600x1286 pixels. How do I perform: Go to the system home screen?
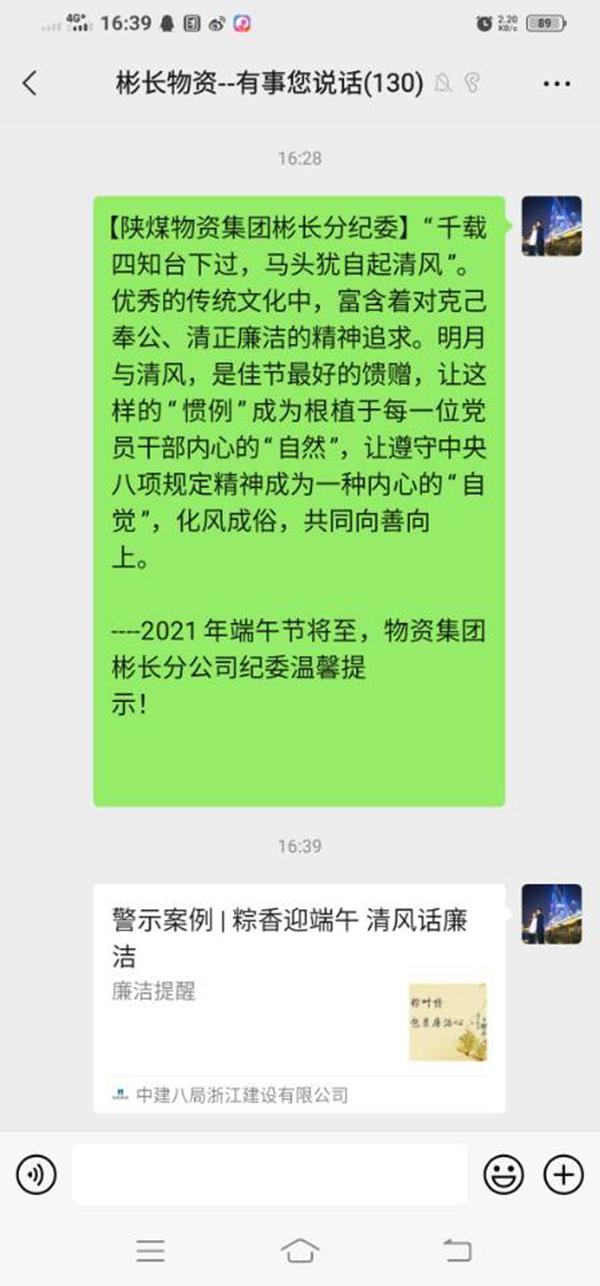point(300,1249)
